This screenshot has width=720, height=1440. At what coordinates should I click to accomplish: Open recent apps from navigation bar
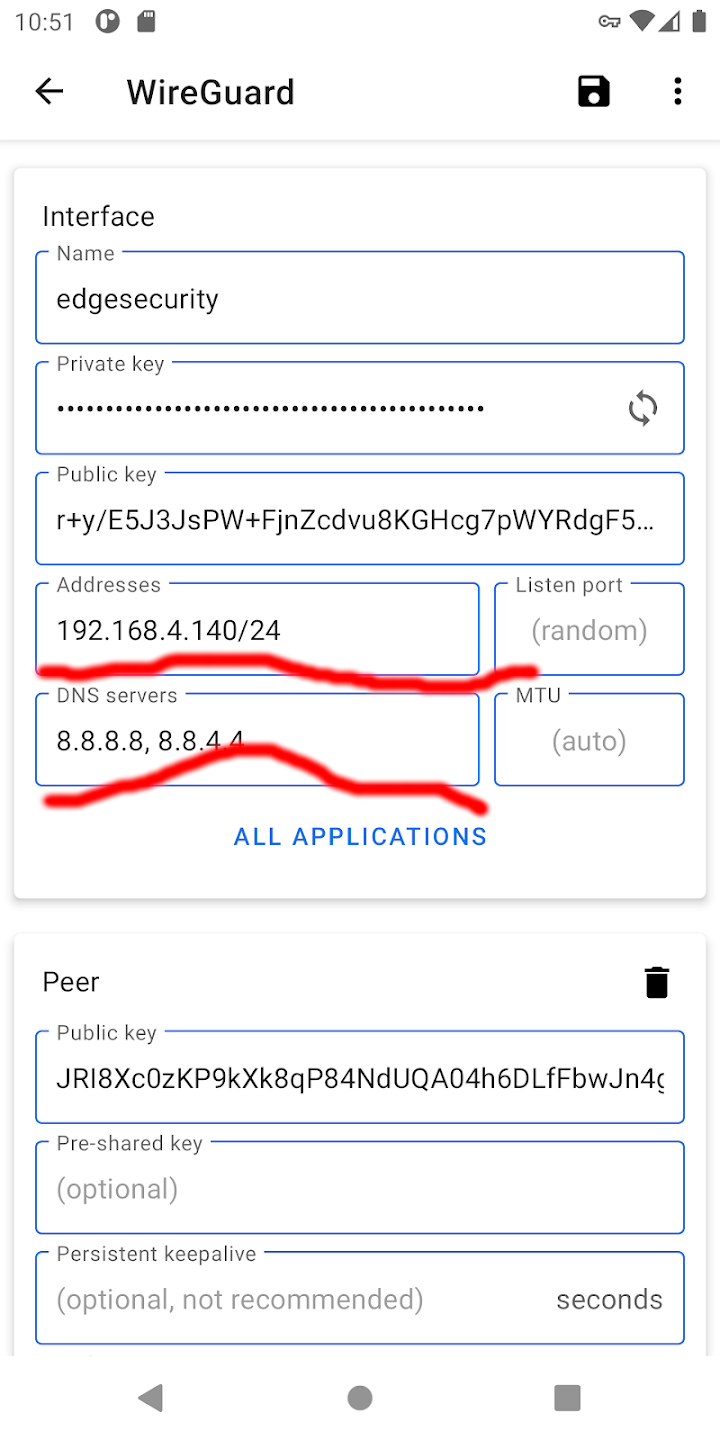click(567, 1398)
